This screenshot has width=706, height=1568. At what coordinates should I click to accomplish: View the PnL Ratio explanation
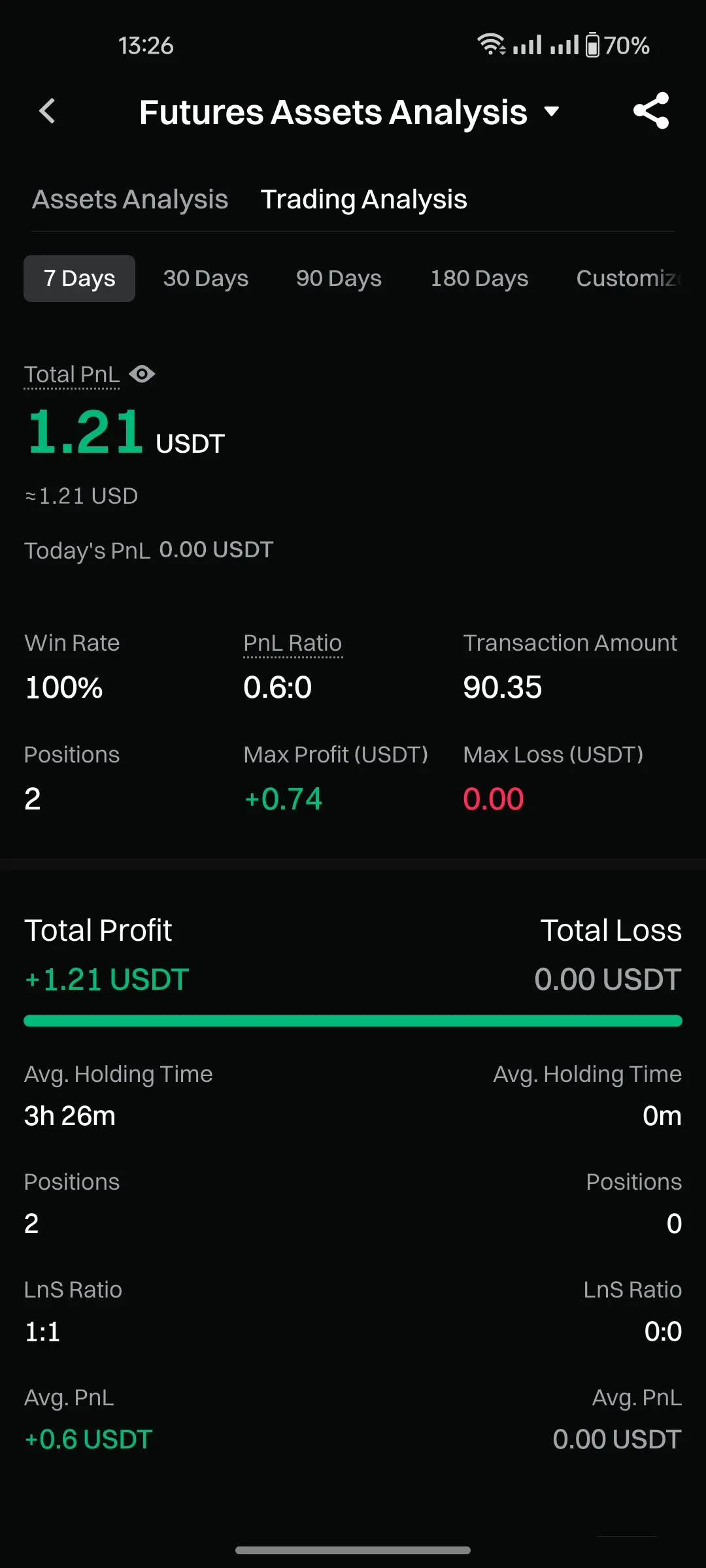point(292,644)
